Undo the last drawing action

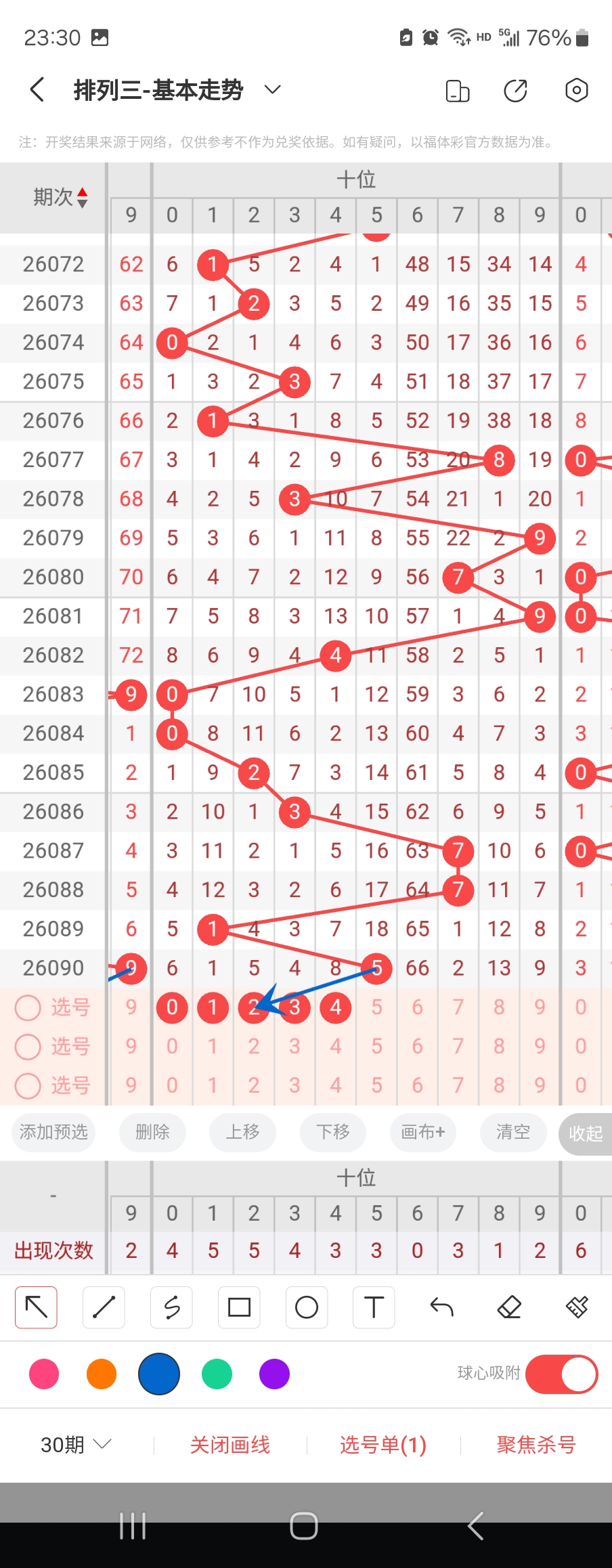(x=441, y=1307)
